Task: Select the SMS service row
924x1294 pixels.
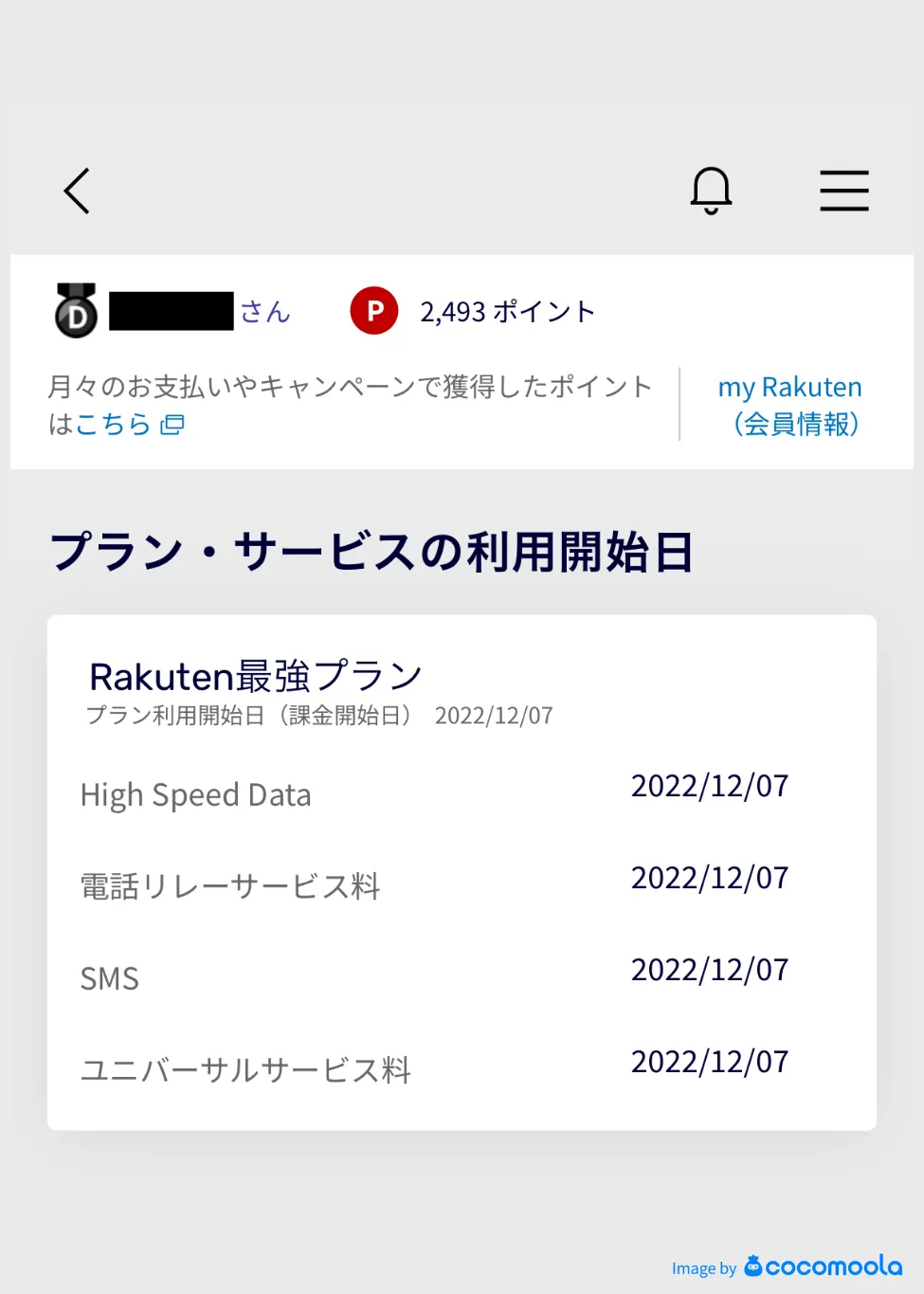Action: 110,978
